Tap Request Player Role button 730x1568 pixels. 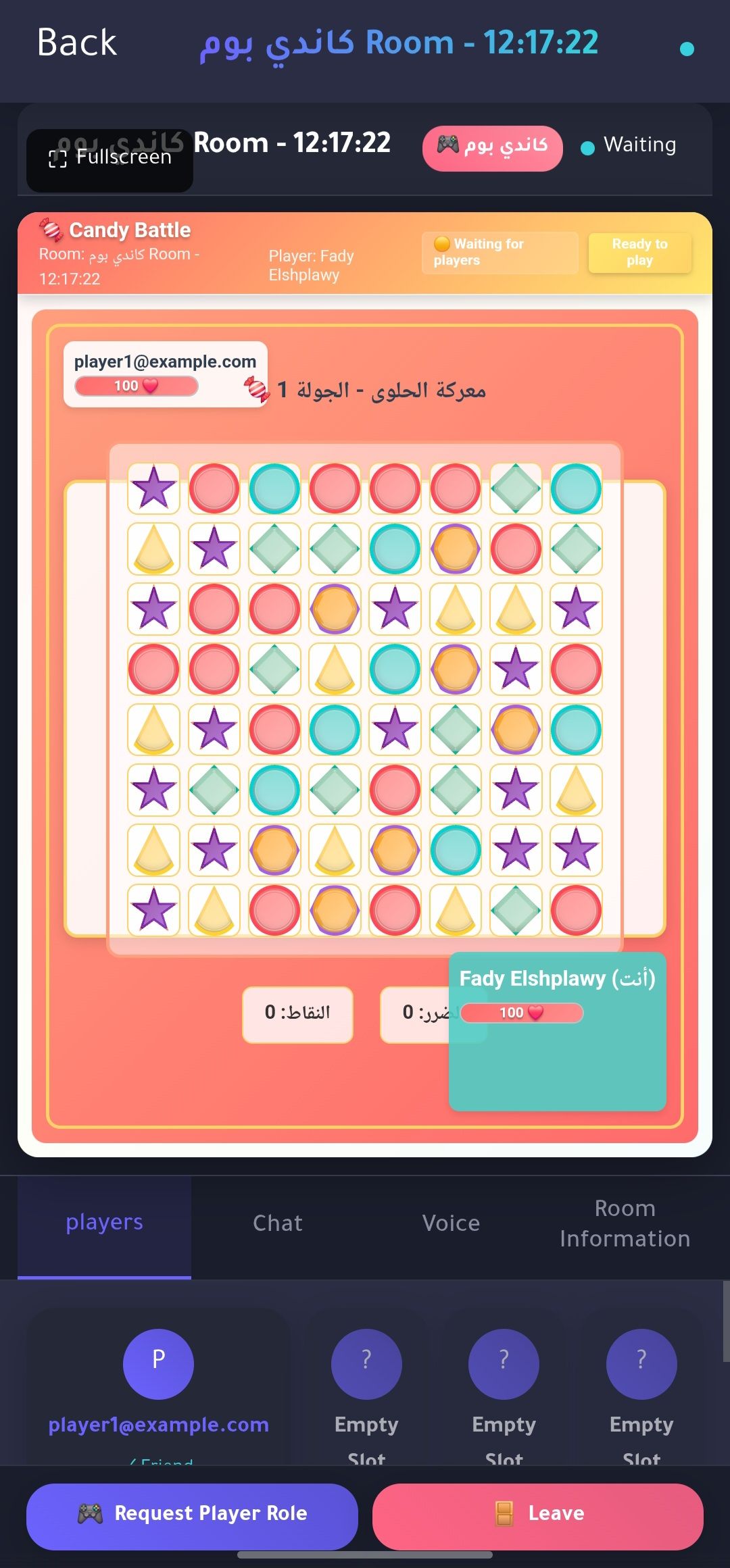[192, 1513]
